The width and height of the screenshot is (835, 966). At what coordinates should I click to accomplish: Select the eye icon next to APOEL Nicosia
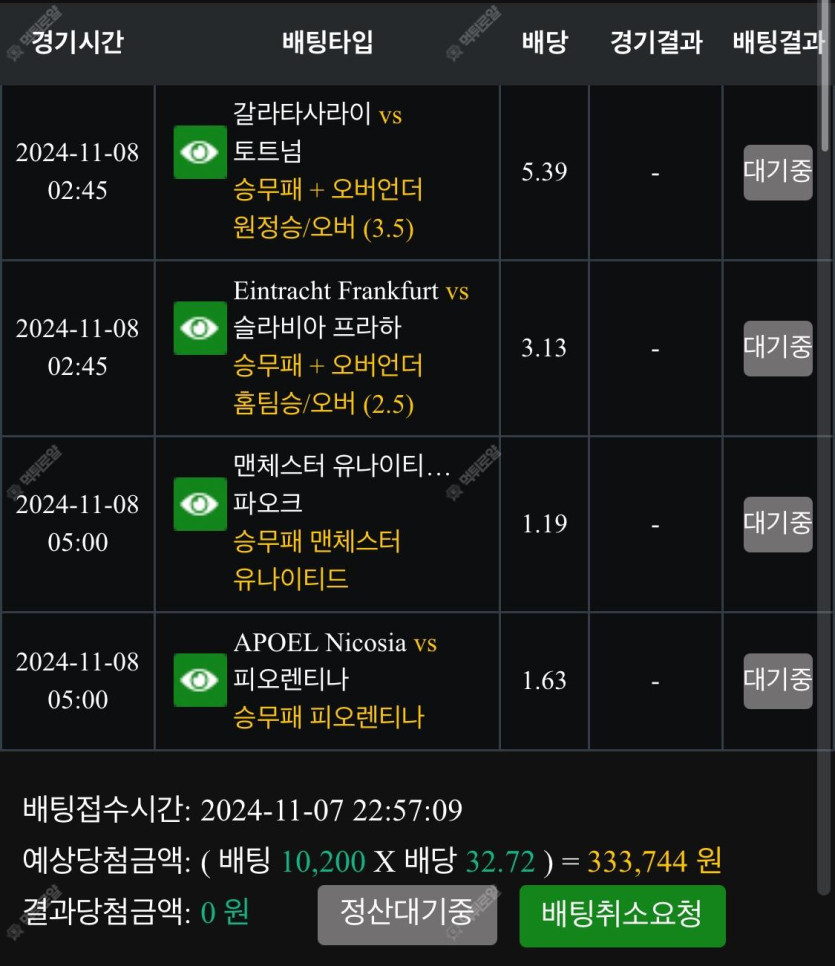[x=200, y=680]
